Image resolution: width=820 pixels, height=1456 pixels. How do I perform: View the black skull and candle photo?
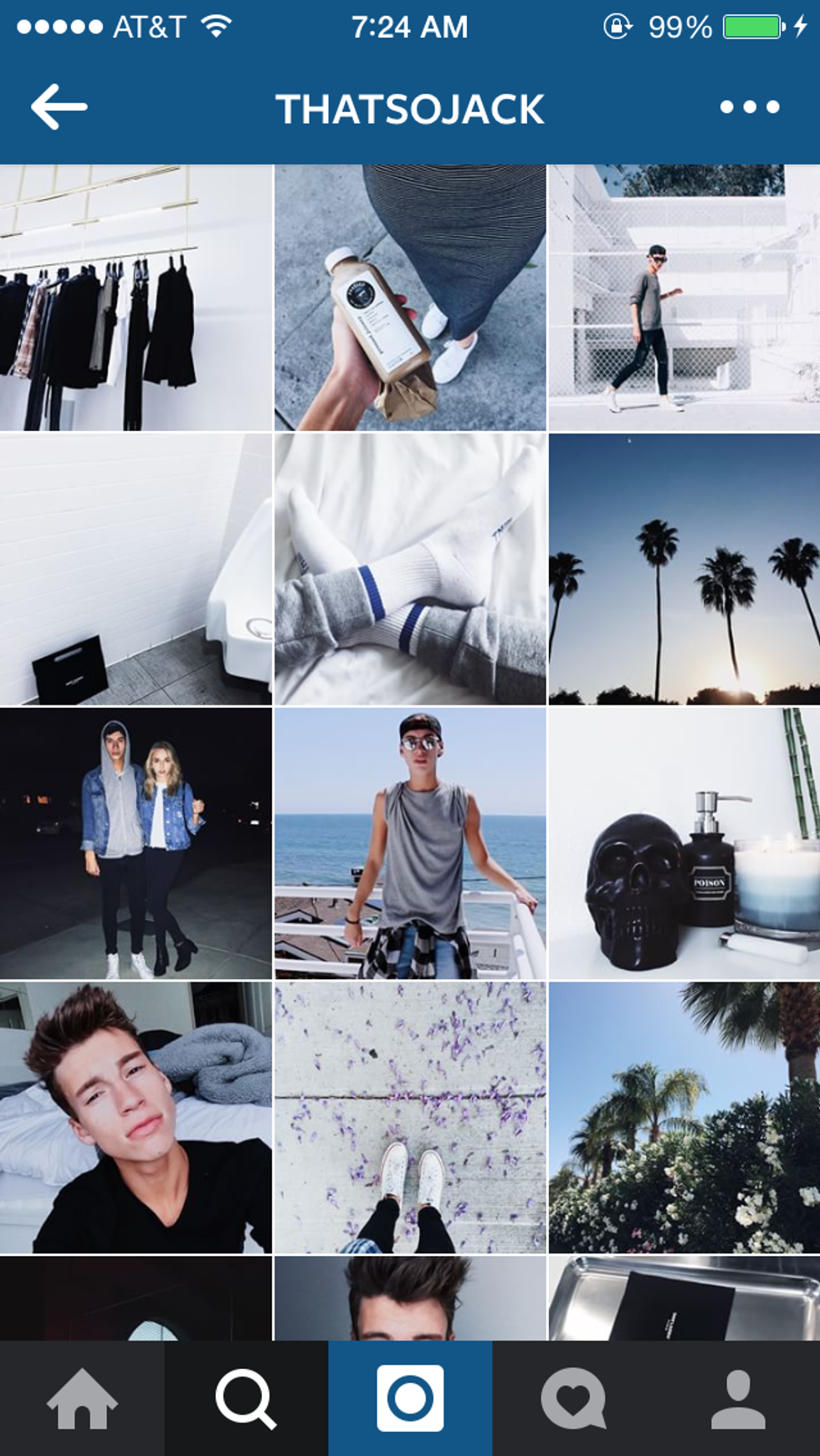[x=684, y=843]
